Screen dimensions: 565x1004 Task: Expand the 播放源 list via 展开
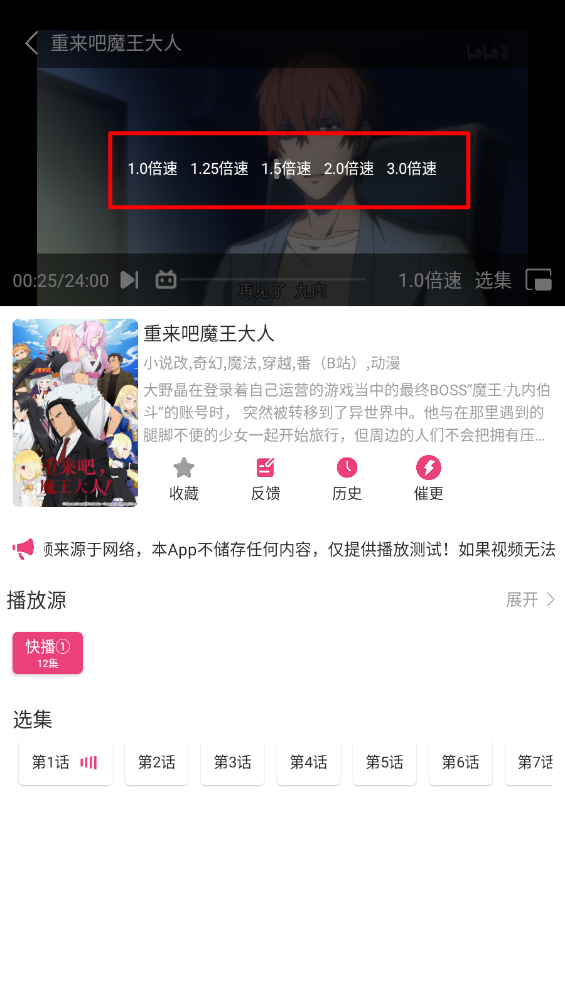tap(530, 600)
